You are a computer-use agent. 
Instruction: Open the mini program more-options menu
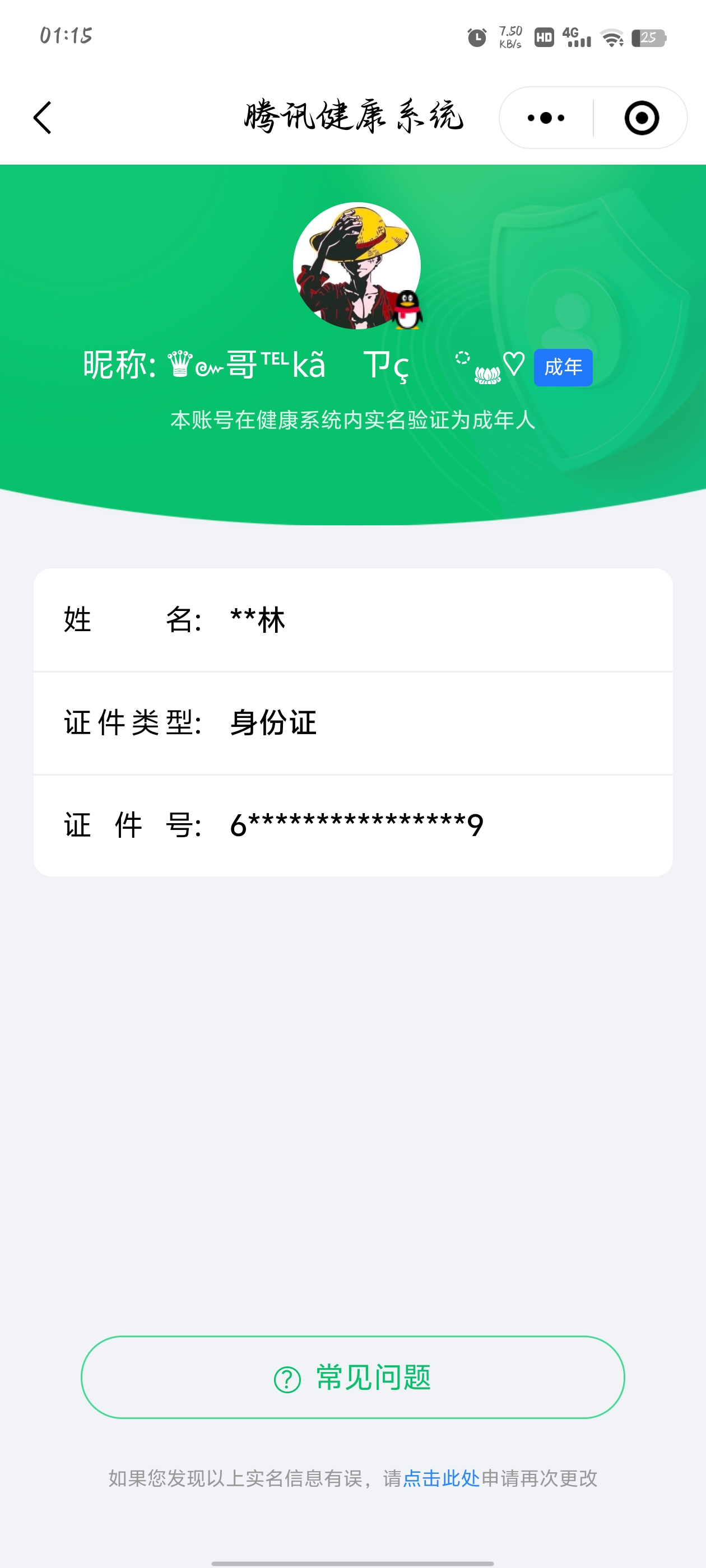(x=546, y=118)
